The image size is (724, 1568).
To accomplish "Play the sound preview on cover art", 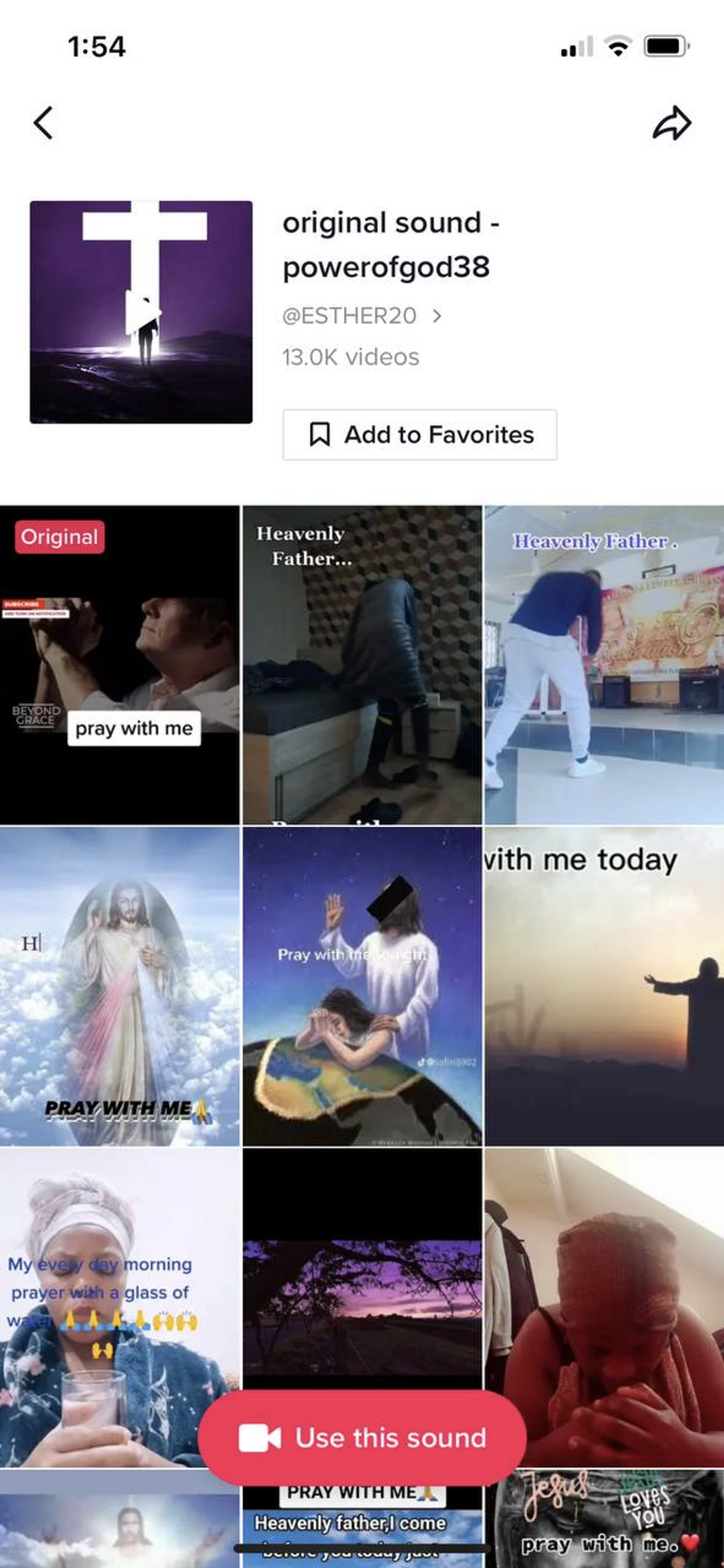I will [x=141, y=312].
